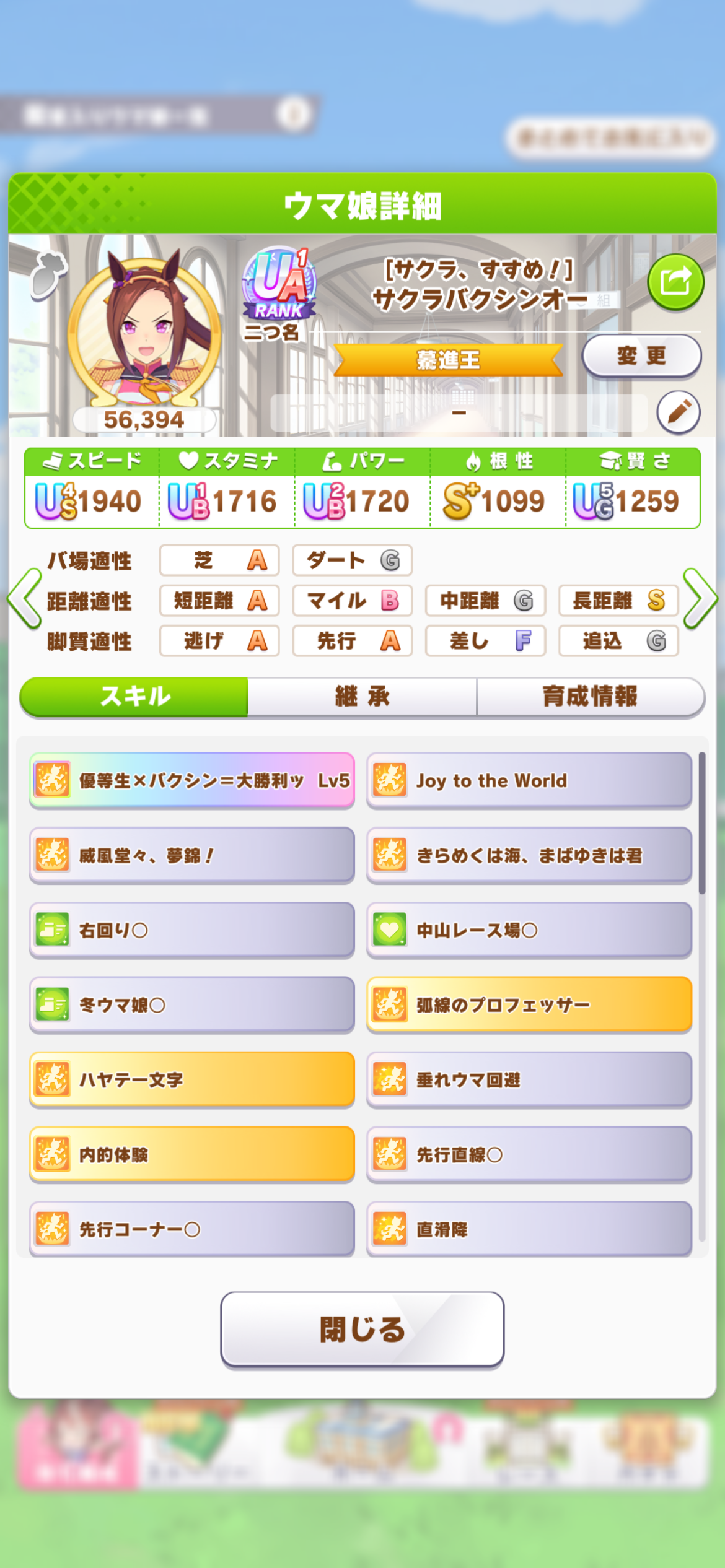Screen dimensions: 725x1568
Task: Tap the 右回り○ skill
Action: pos(192,930)
